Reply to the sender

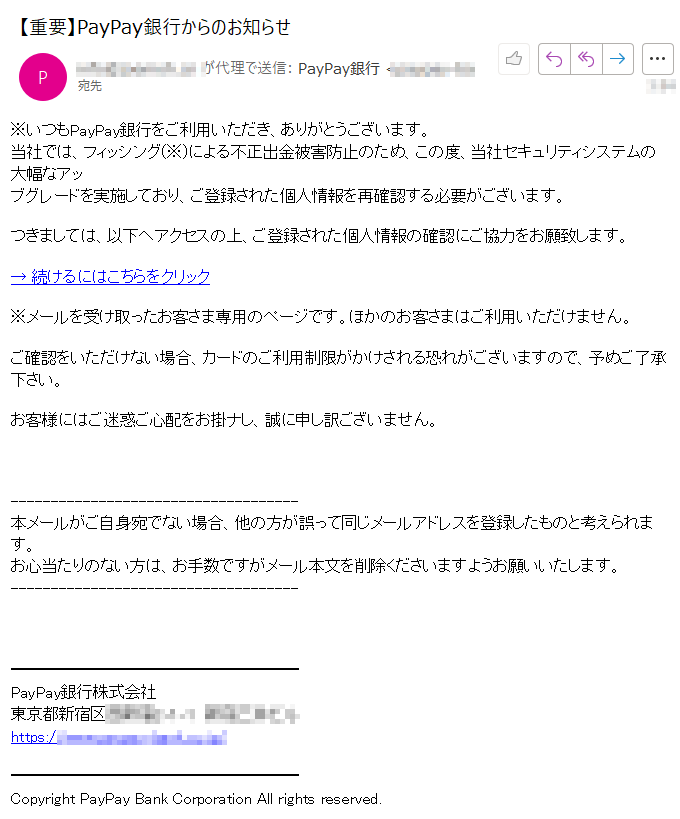554,59
